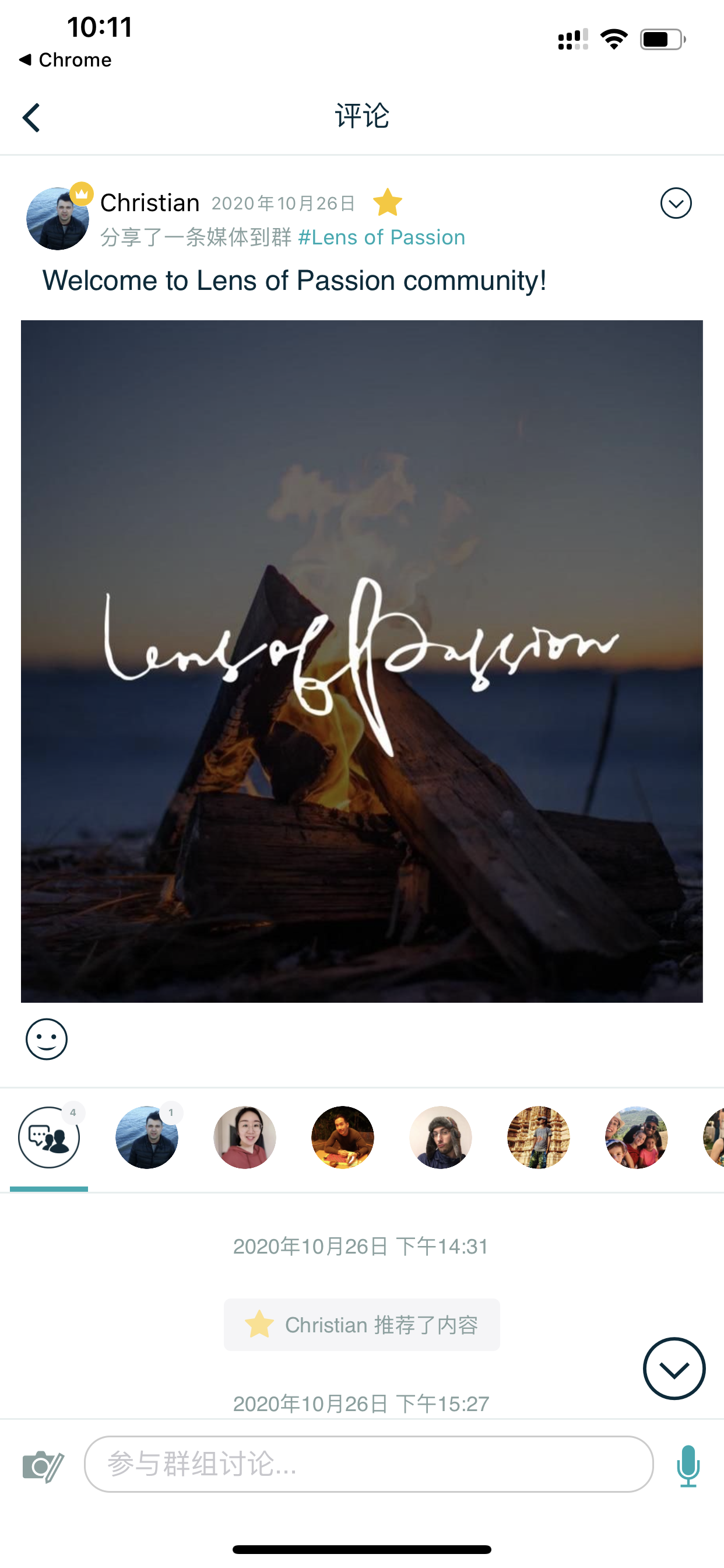
Task: Select the woman in red avatar
Action: (245, 1137)
